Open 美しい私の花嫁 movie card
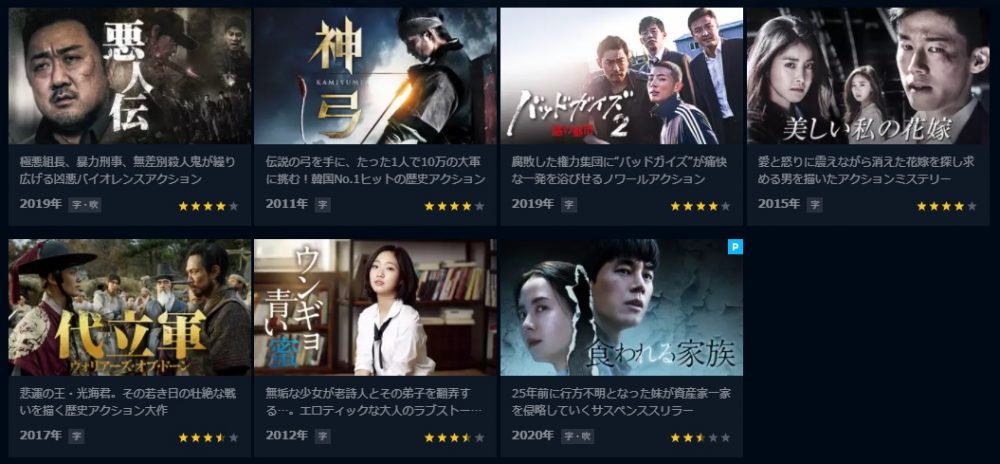This screenshot has height=464, width=1000. tap(867, 76)
